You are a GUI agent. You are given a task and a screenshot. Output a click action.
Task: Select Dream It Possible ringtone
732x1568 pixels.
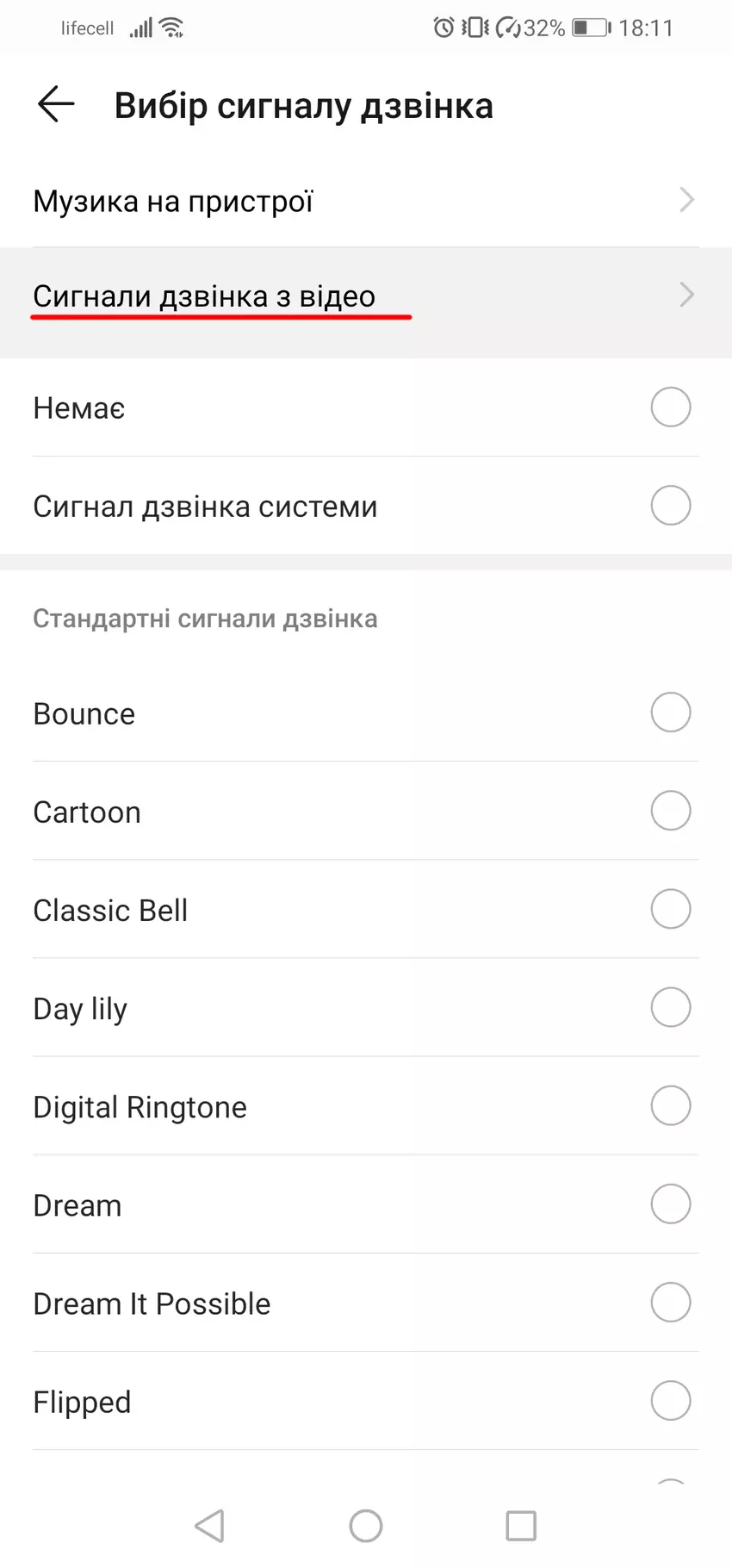point(670,1302)
